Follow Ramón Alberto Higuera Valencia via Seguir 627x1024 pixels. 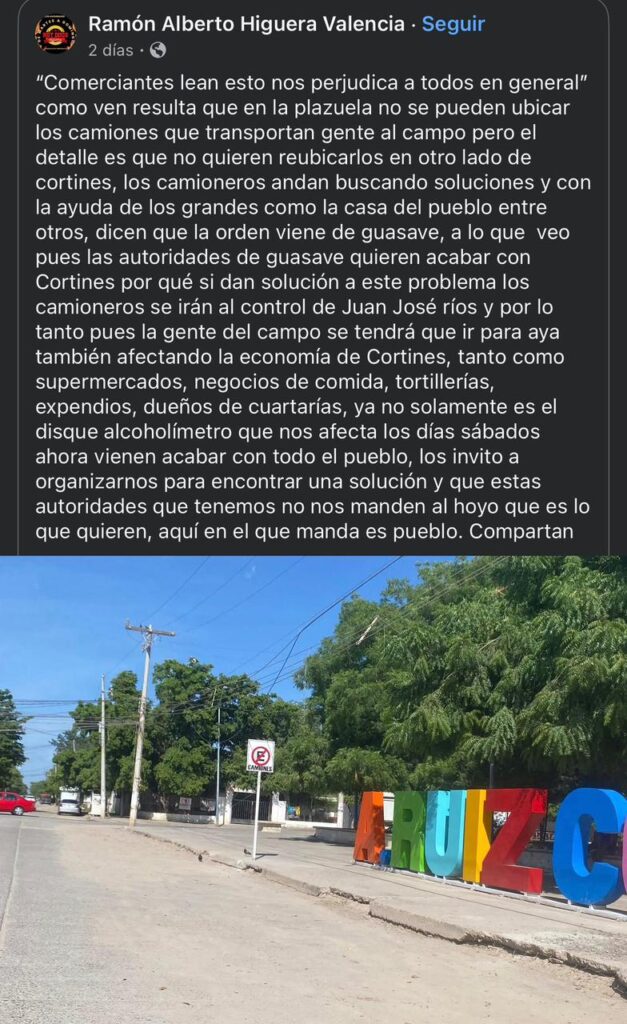[453, 24]
